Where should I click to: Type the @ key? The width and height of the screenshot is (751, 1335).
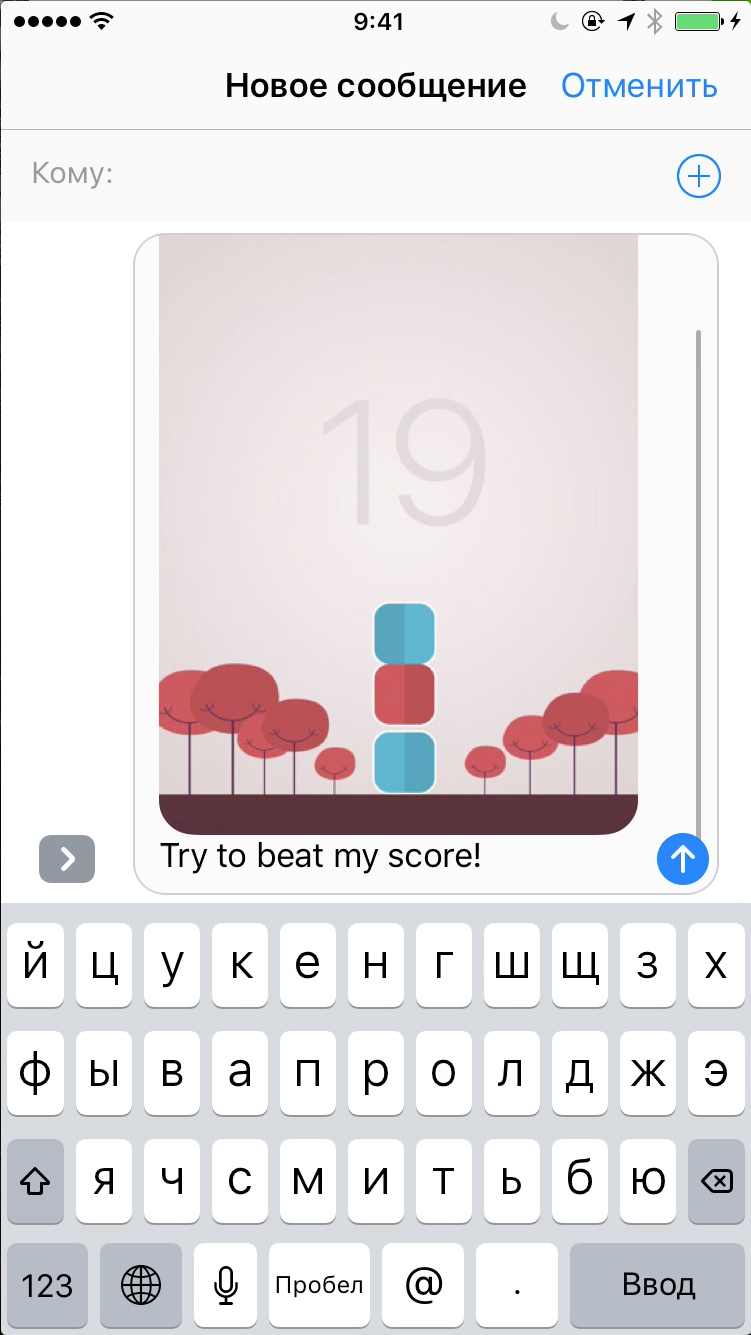[423, 1285]
